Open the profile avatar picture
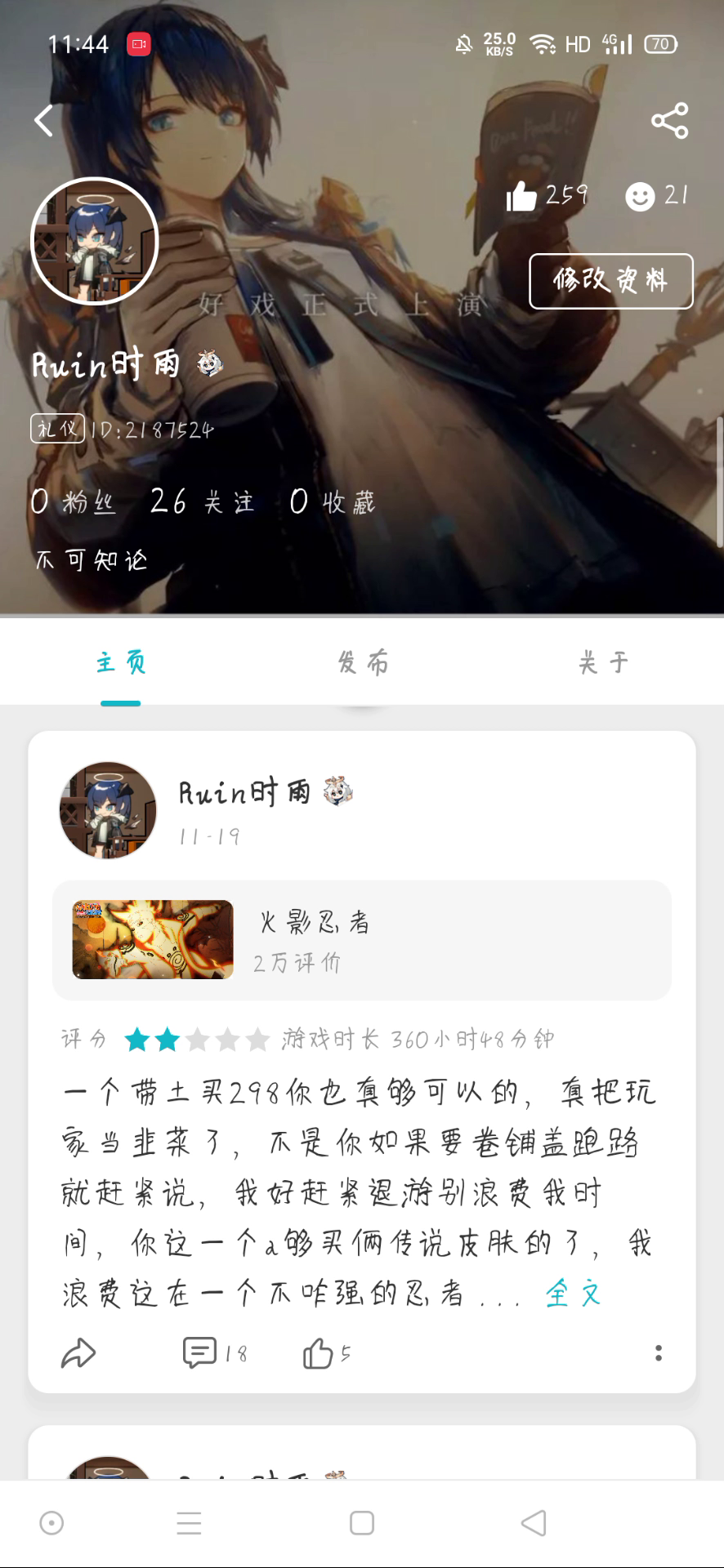 click(94, 241)
